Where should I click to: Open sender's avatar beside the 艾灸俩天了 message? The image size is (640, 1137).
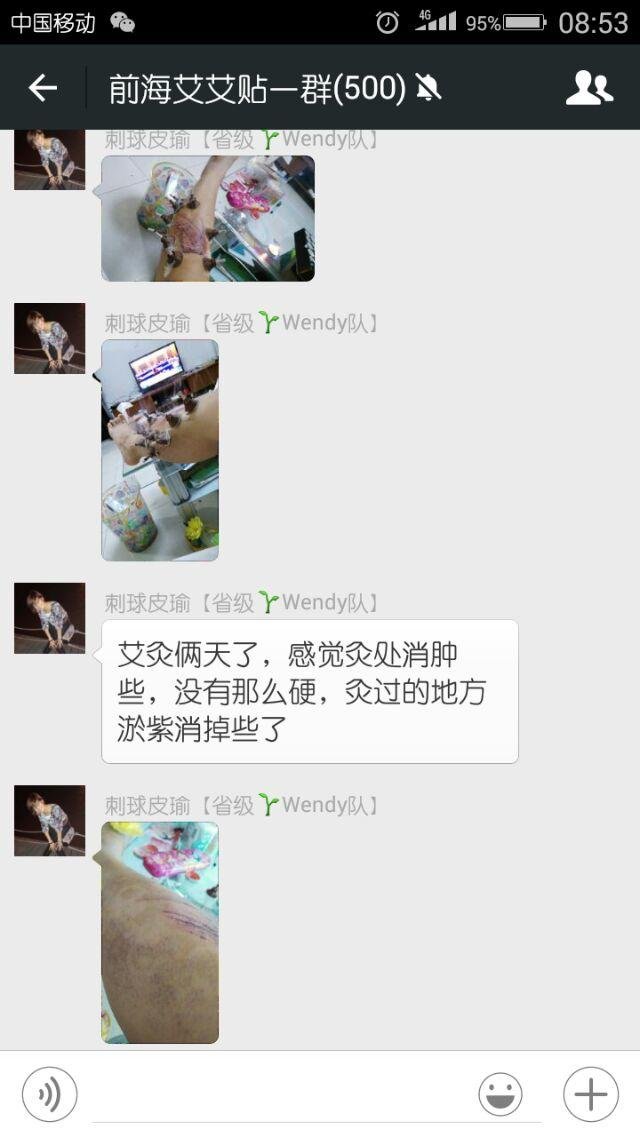tap(50, 618)
